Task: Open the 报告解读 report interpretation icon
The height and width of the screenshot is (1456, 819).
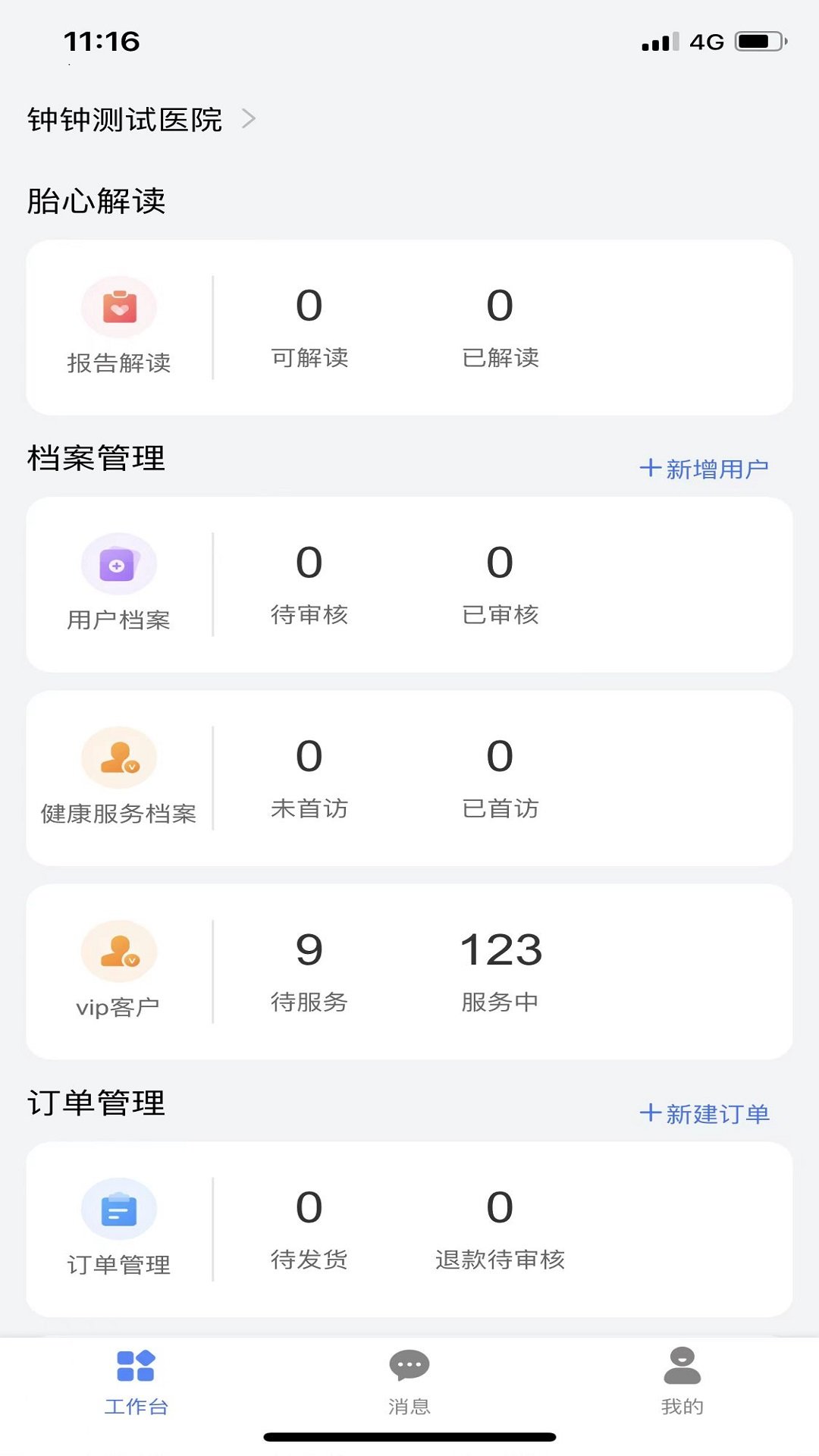Action: pyautogui.click(x=120, y=307)
